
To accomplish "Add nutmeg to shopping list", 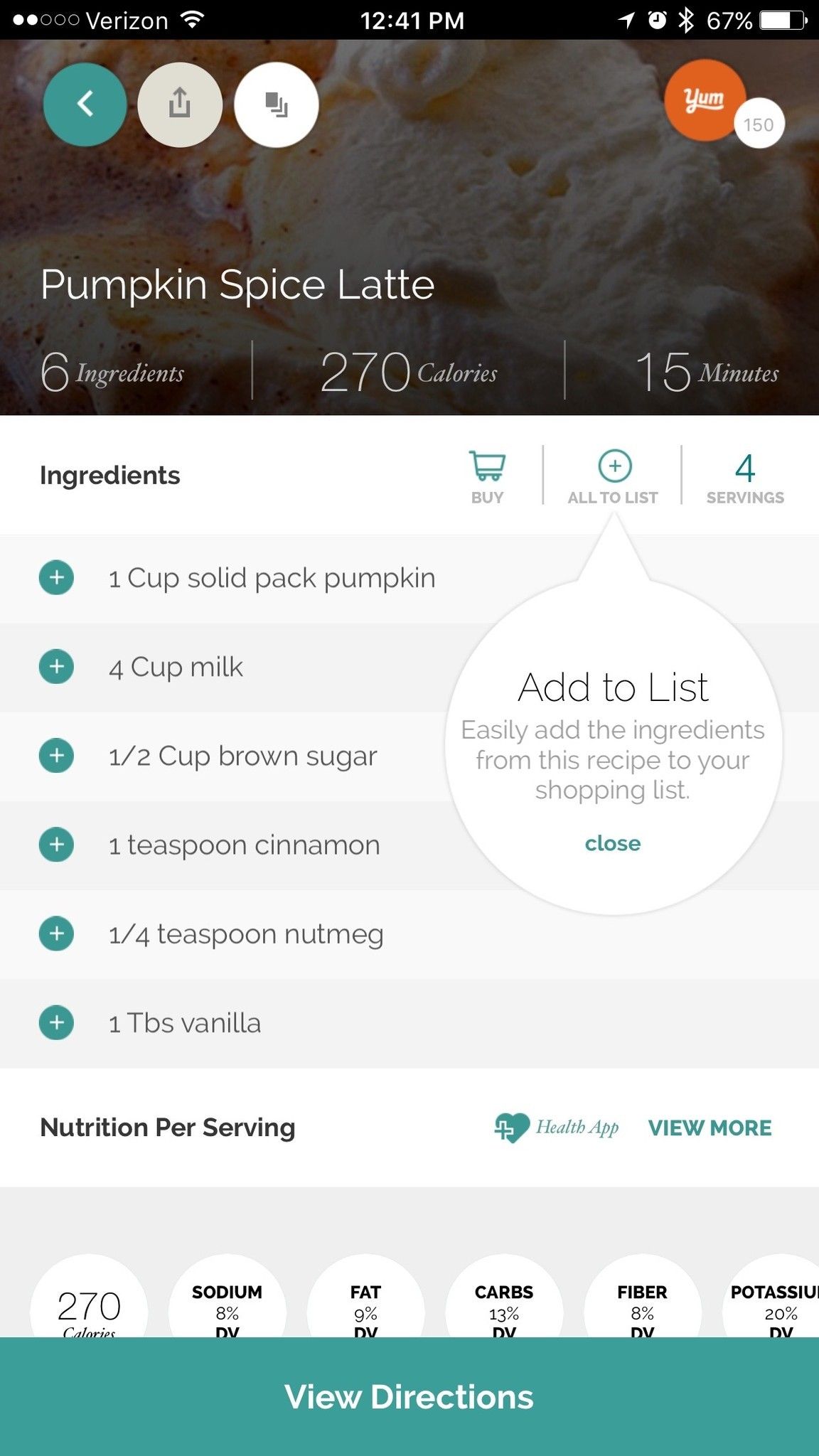I will 57,934.
